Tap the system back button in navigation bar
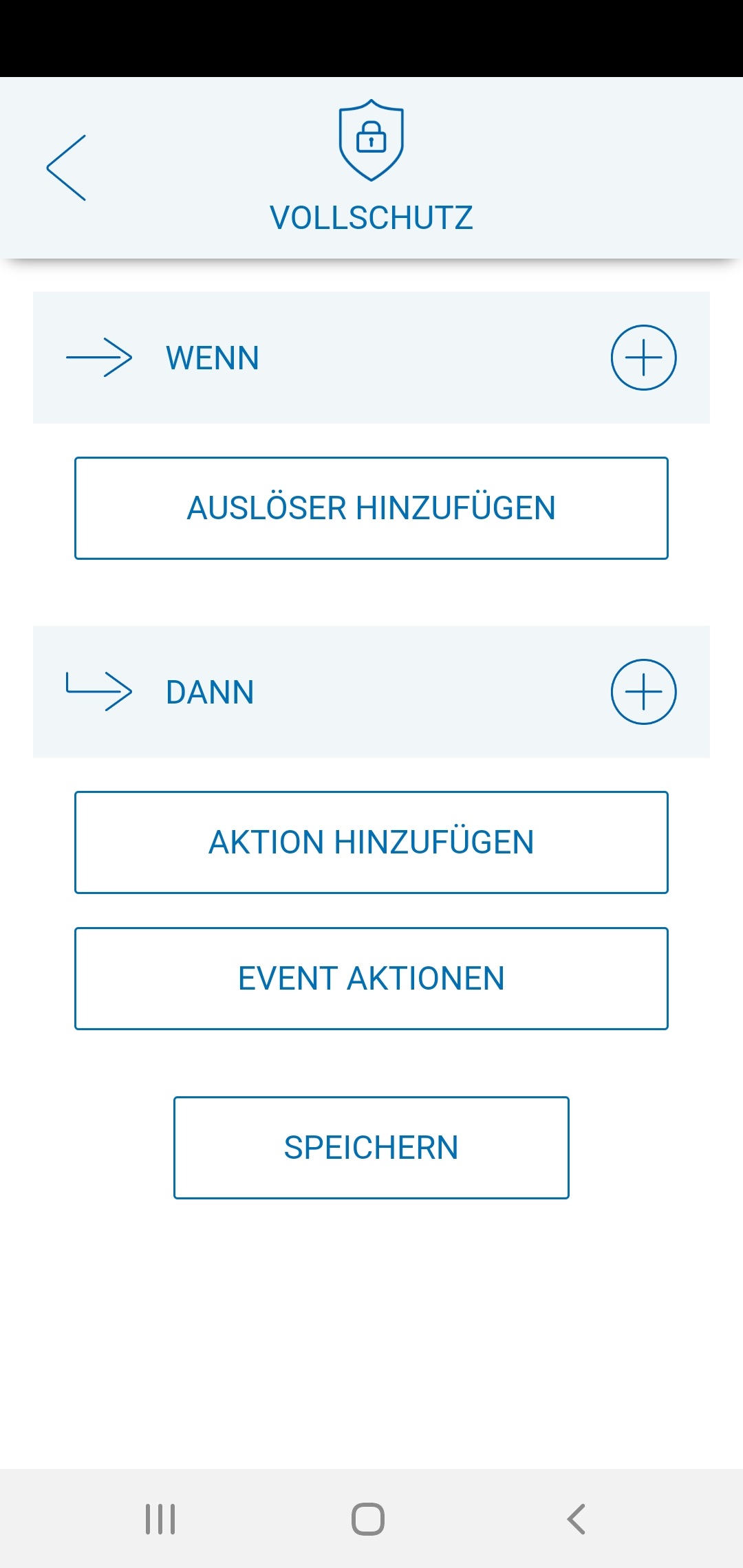Screen dimensions: 743x1568 tap(577, 1518)
